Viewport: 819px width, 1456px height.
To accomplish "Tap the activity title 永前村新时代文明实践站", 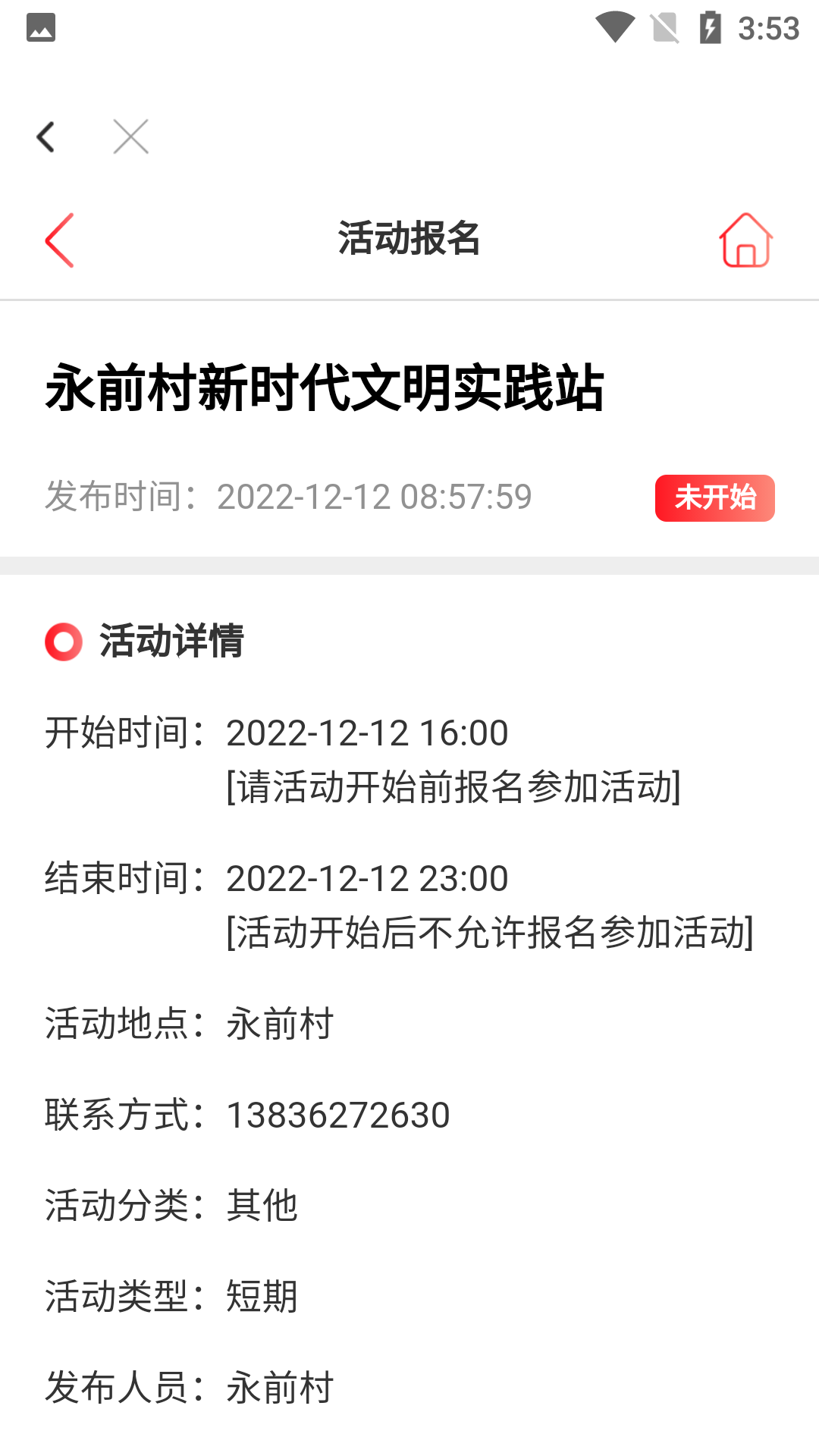I will tap(328, 390).
